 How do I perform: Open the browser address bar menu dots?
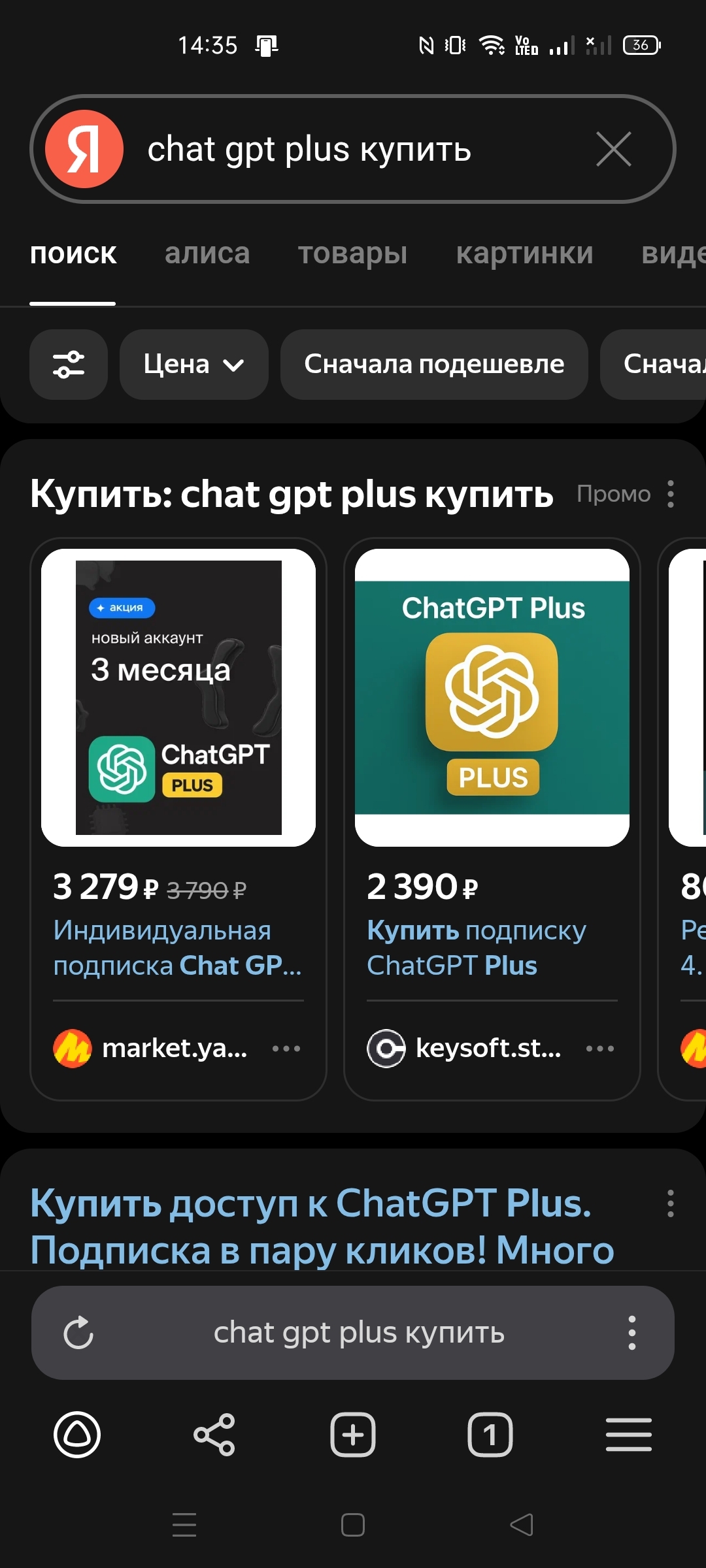(x=631, y=1333)
